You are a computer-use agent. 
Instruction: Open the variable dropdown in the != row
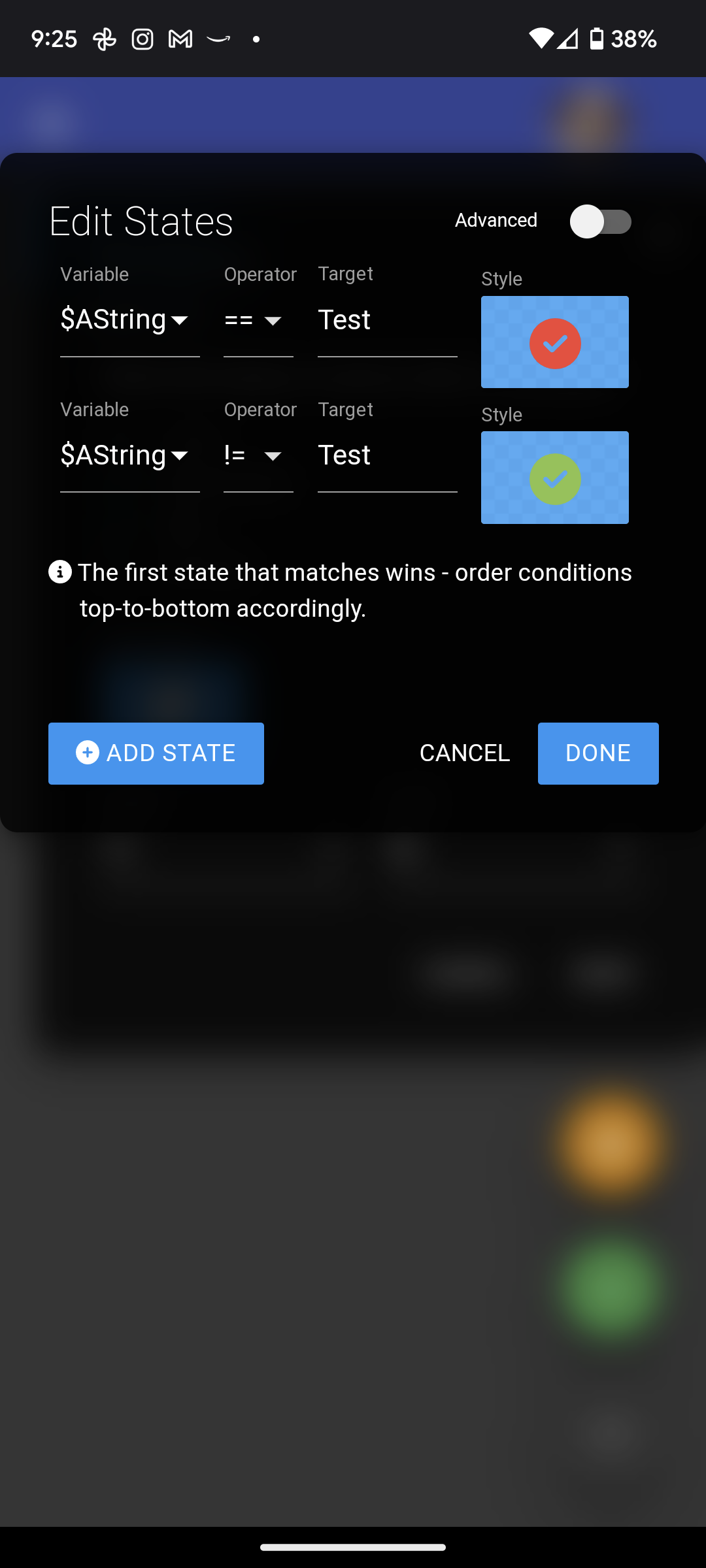[129, 455]
